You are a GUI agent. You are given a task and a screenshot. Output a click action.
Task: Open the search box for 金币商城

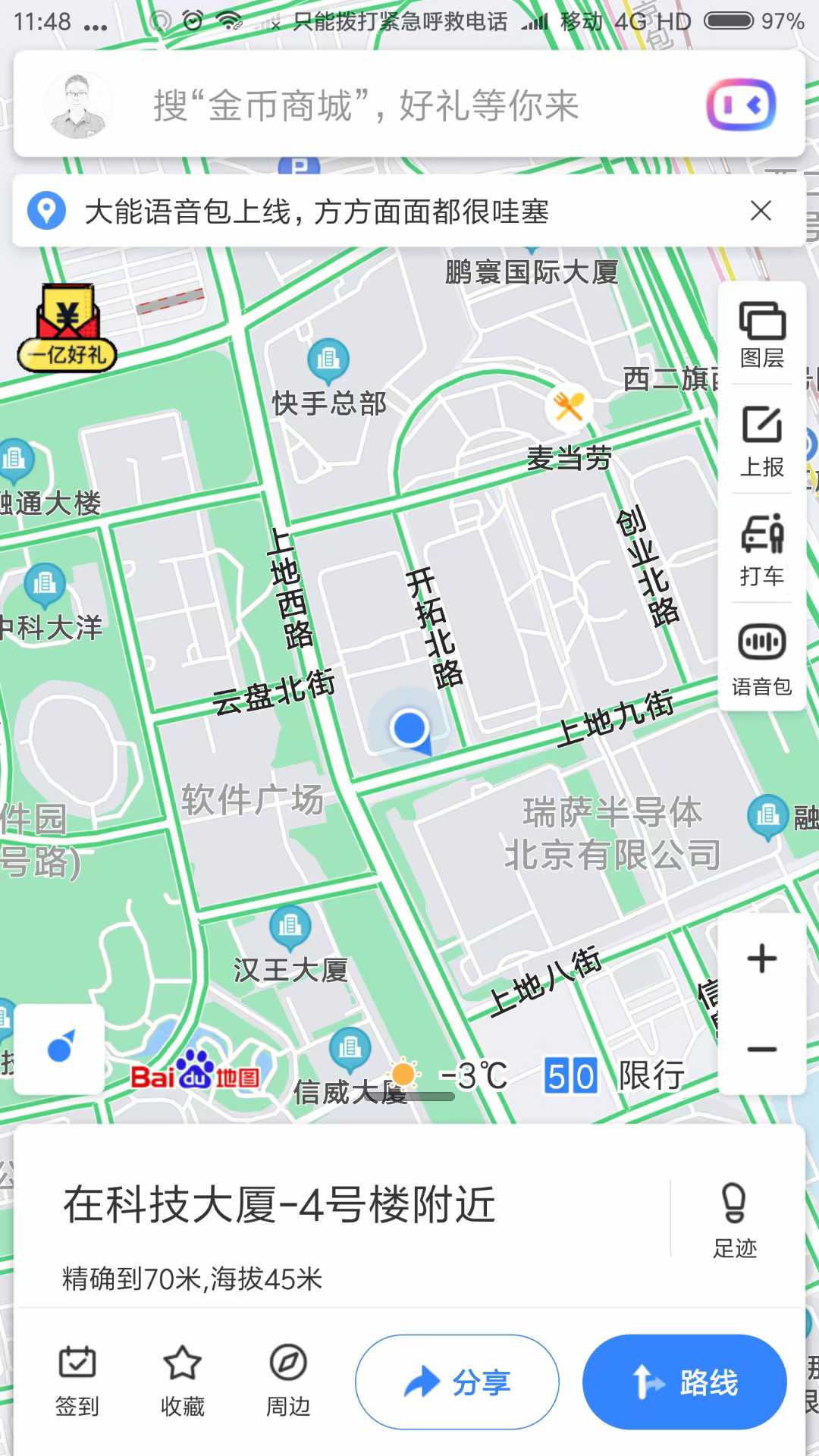coord(367,105)
